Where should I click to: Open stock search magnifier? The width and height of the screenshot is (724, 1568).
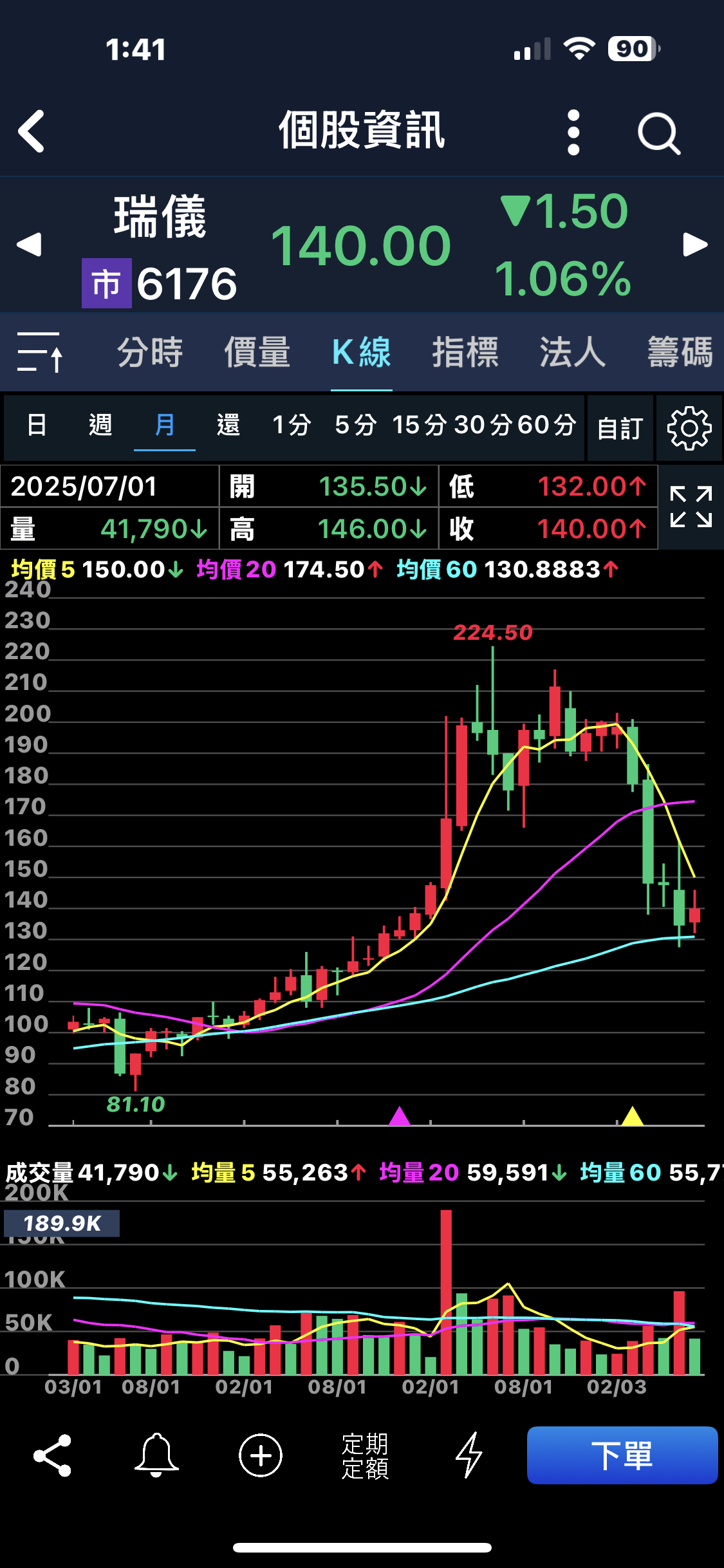(x=659, y=133)
